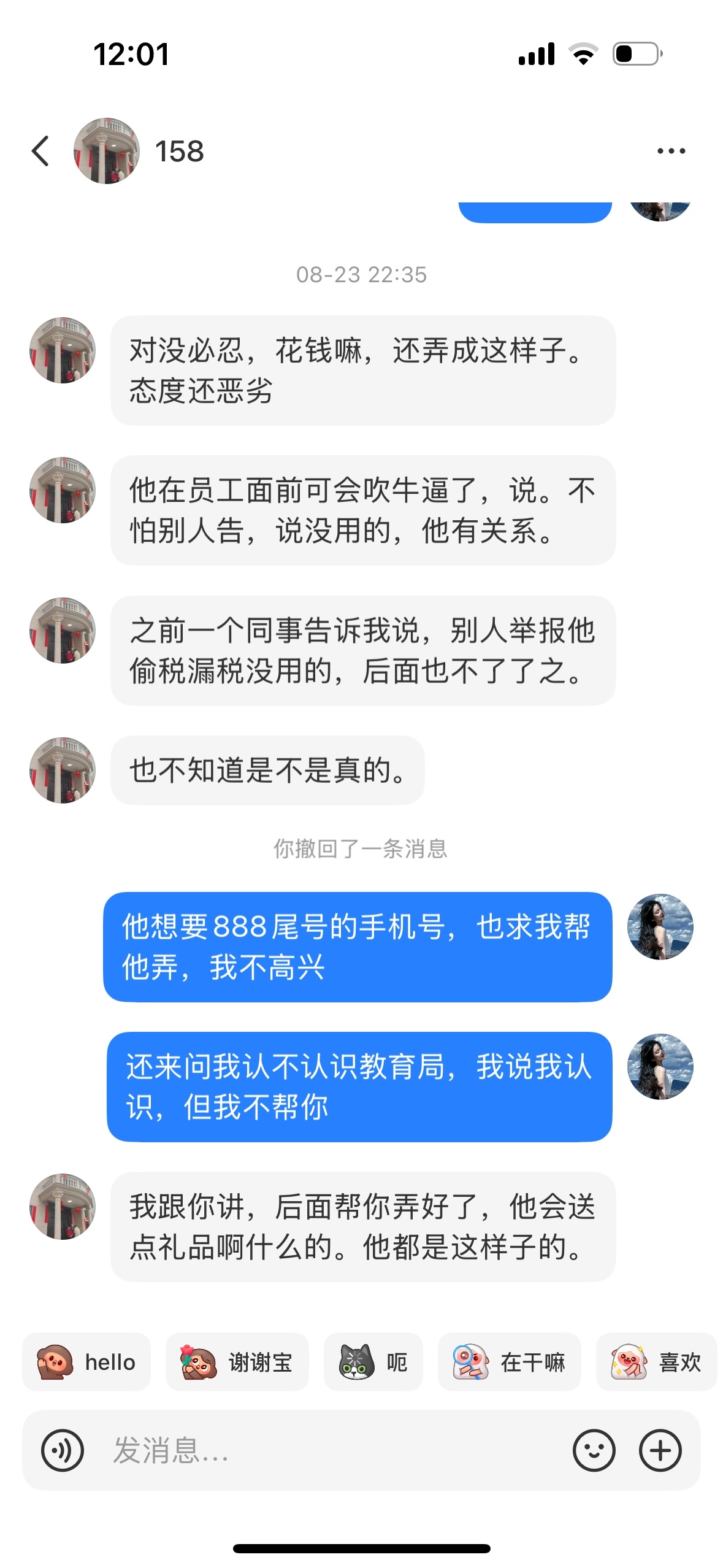Switch to voice message input

tap(63, 1450)
